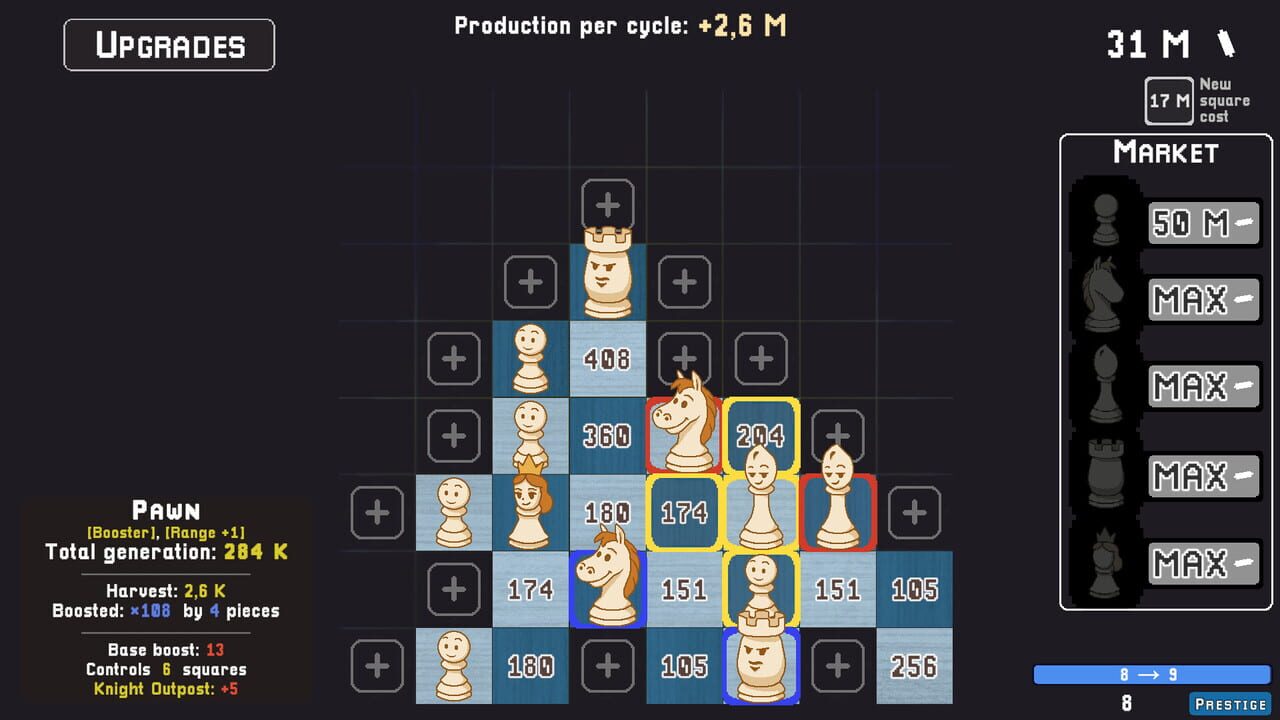Tap the rook MAX market button
The height and width of the screenshot is (720, 1280).
click(x=1203, y=476)
